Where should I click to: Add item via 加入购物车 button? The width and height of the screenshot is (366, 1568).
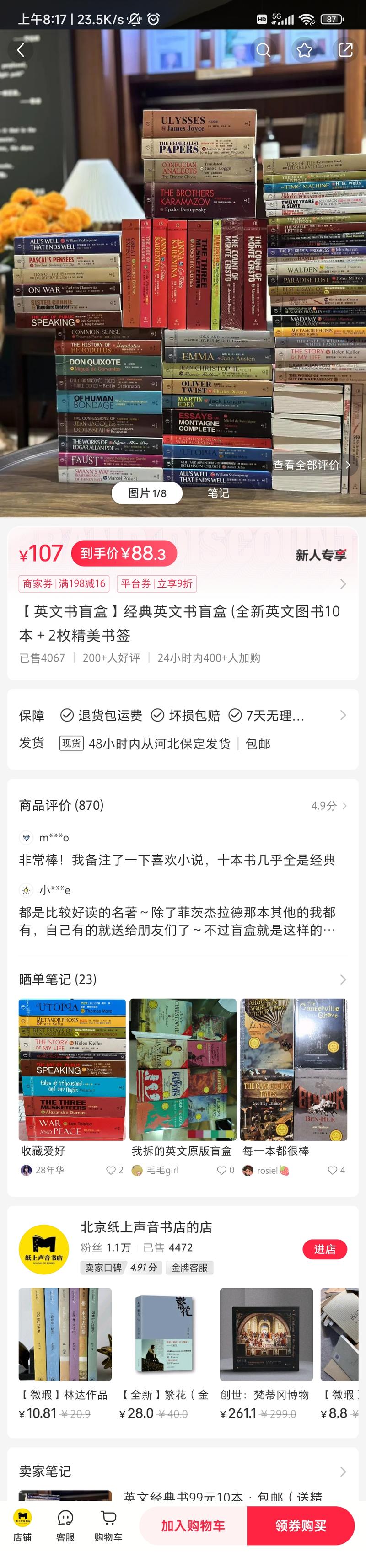(193, 1525)
